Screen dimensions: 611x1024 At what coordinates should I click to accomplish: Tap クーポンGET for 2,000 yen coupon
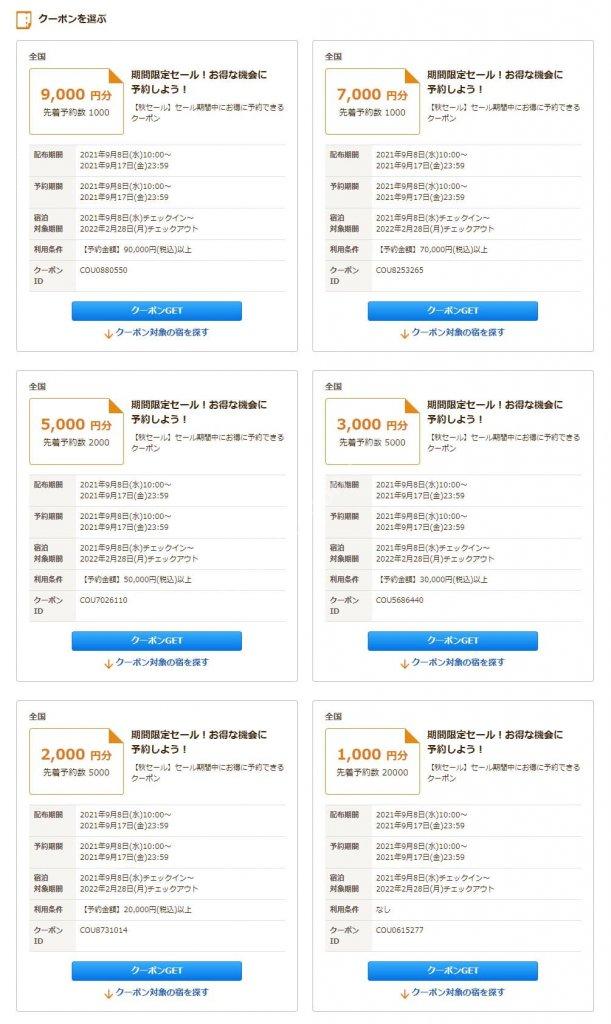point(157,970)
